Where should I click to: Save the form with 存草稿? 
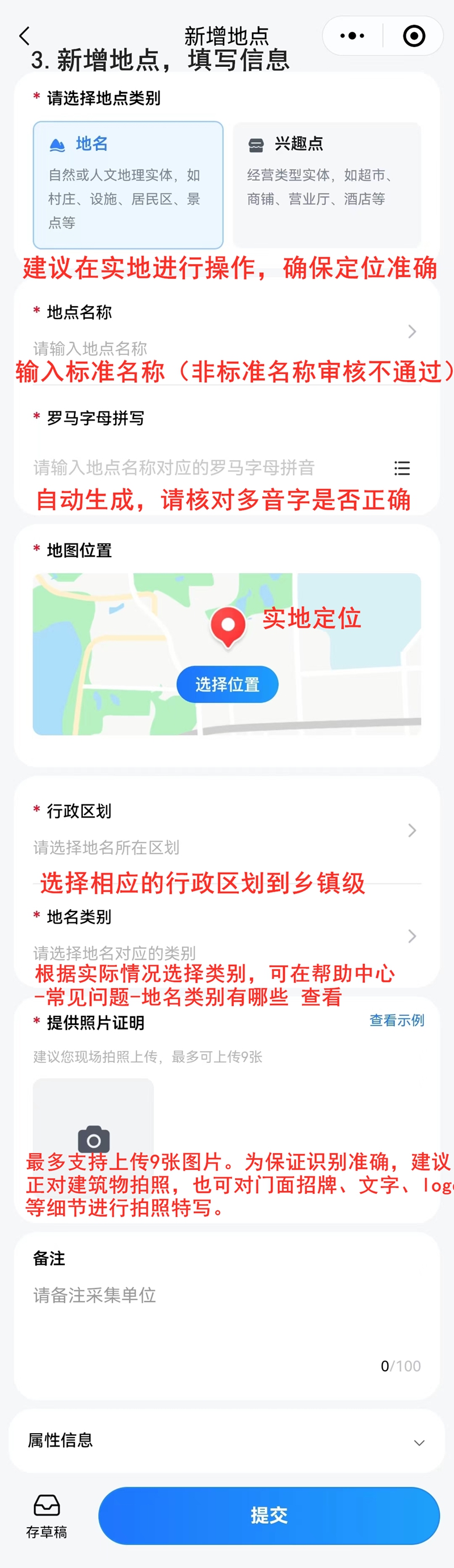[47, 1516]
